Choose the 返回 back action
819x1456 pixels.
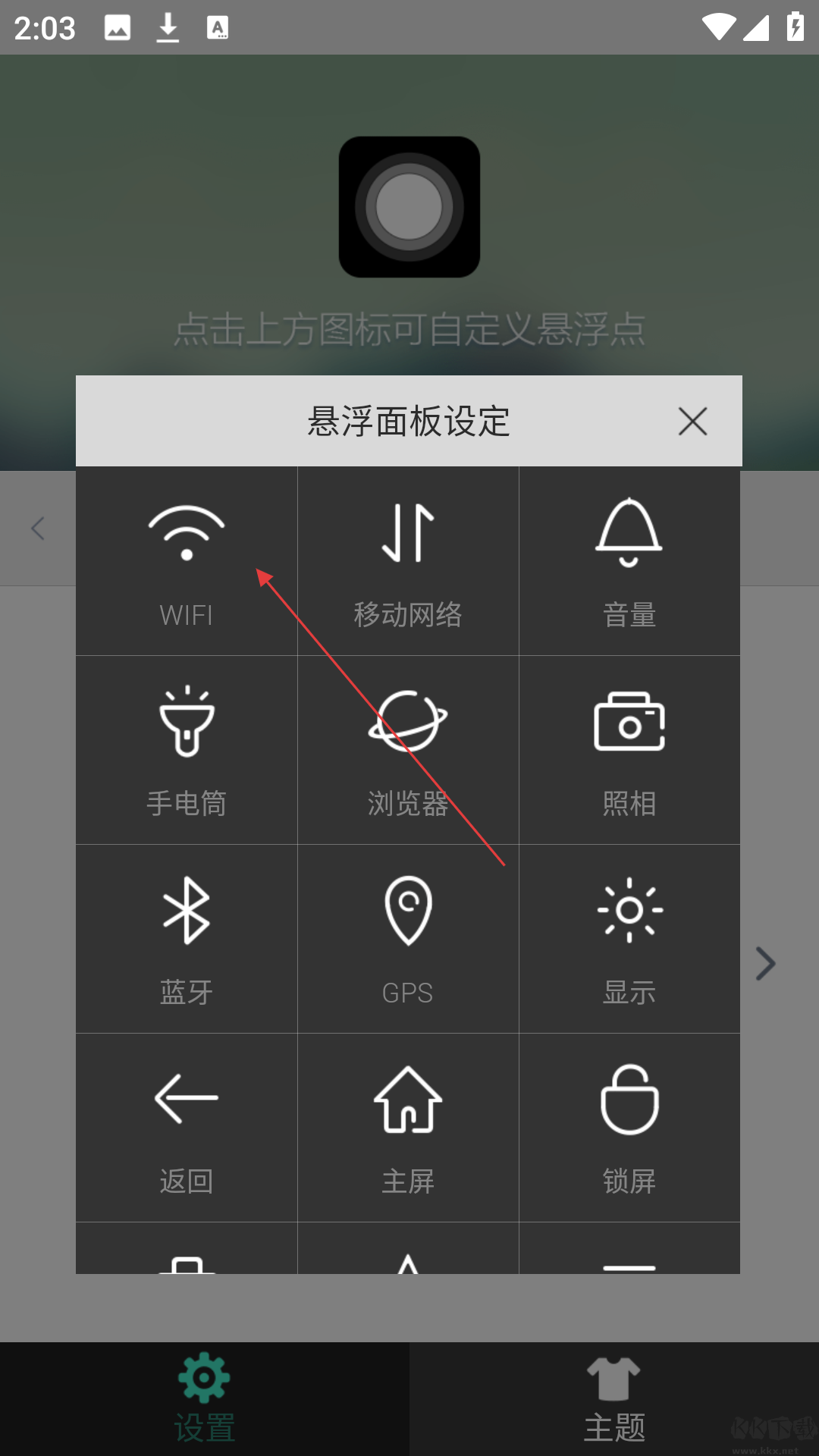[187, 1128]
